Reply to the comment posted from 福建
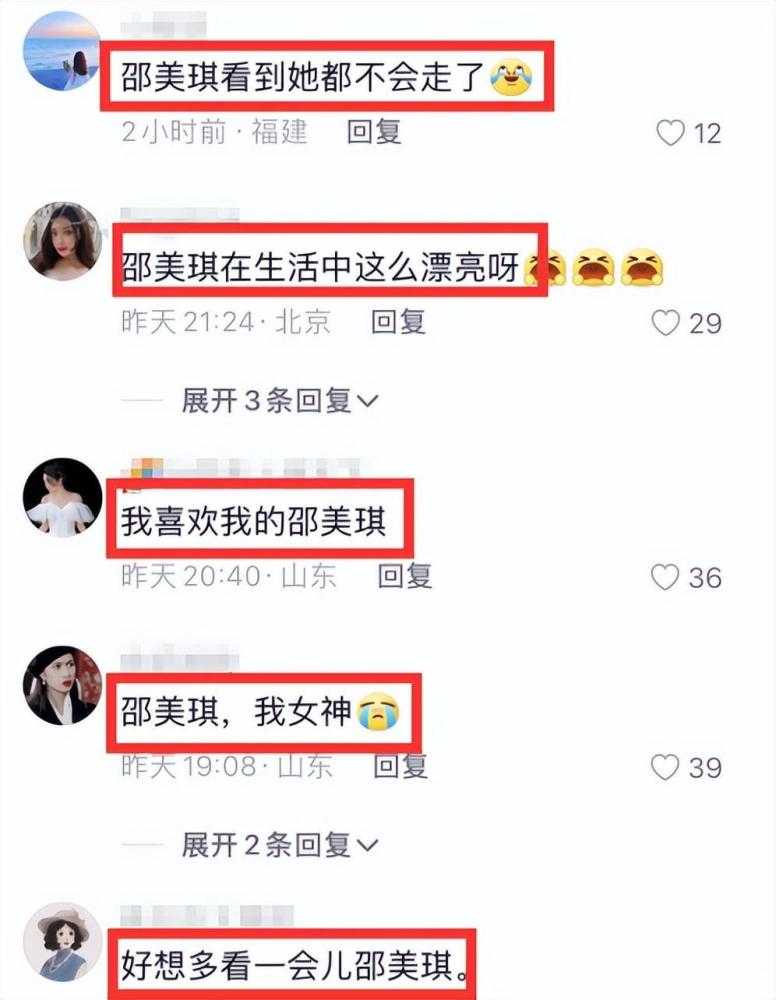This screenshot has width=776, height=1000. click(x=374, y=131)
